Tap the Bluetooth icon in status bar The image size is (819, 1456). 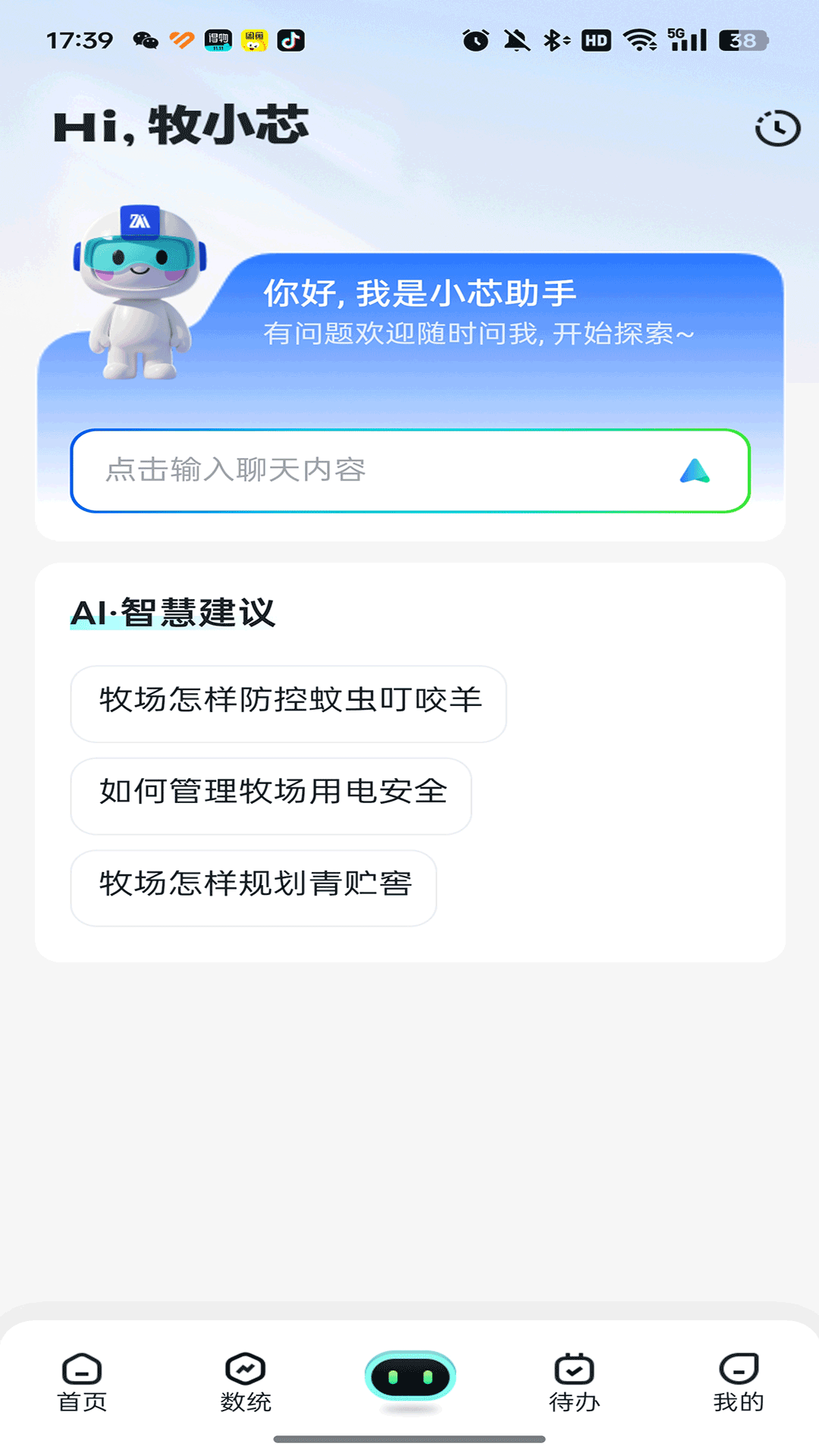(553, 42)
